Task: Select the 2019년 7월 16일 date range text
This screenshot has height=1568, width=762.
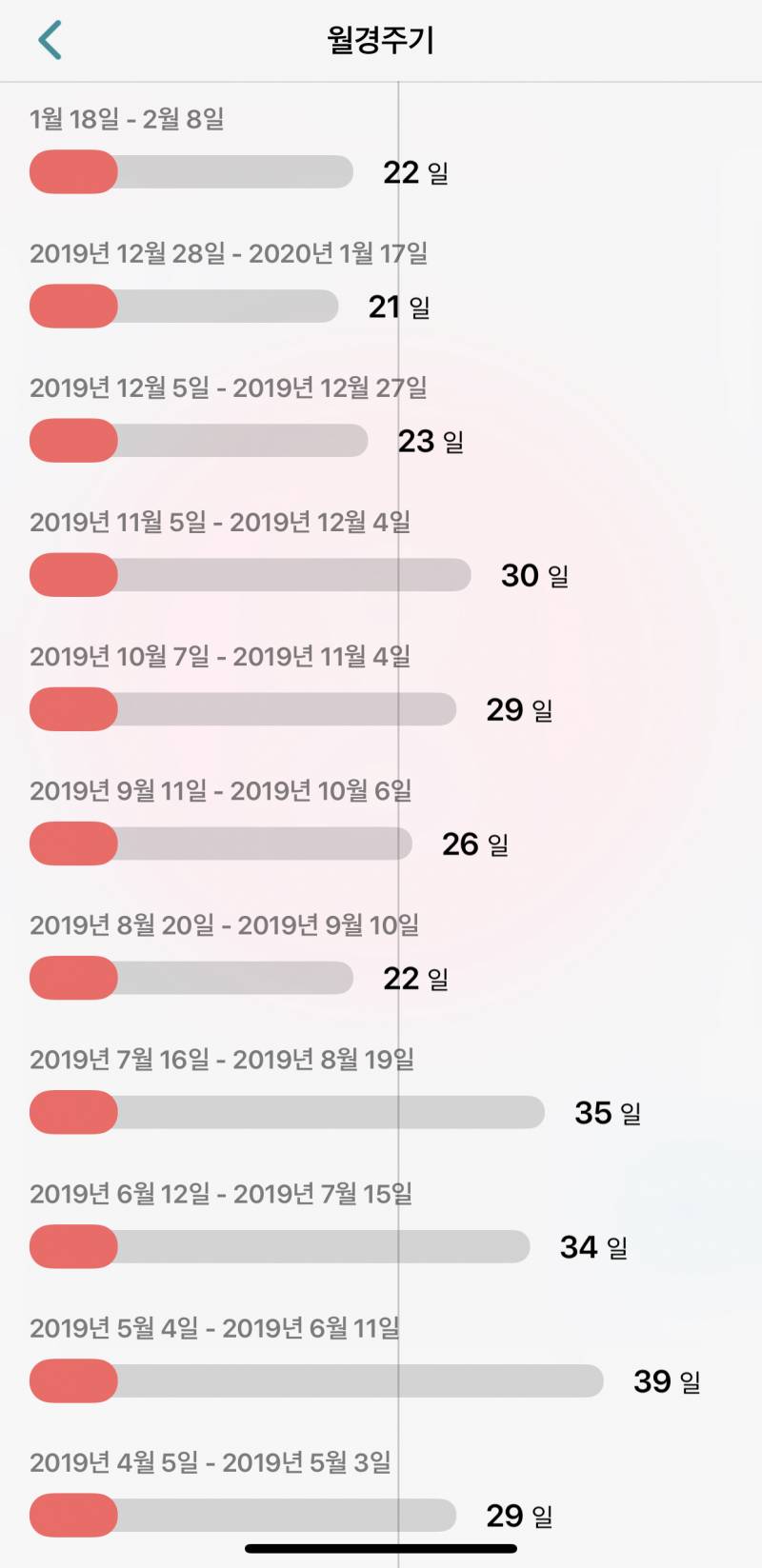Action: tap(221, 1059)
